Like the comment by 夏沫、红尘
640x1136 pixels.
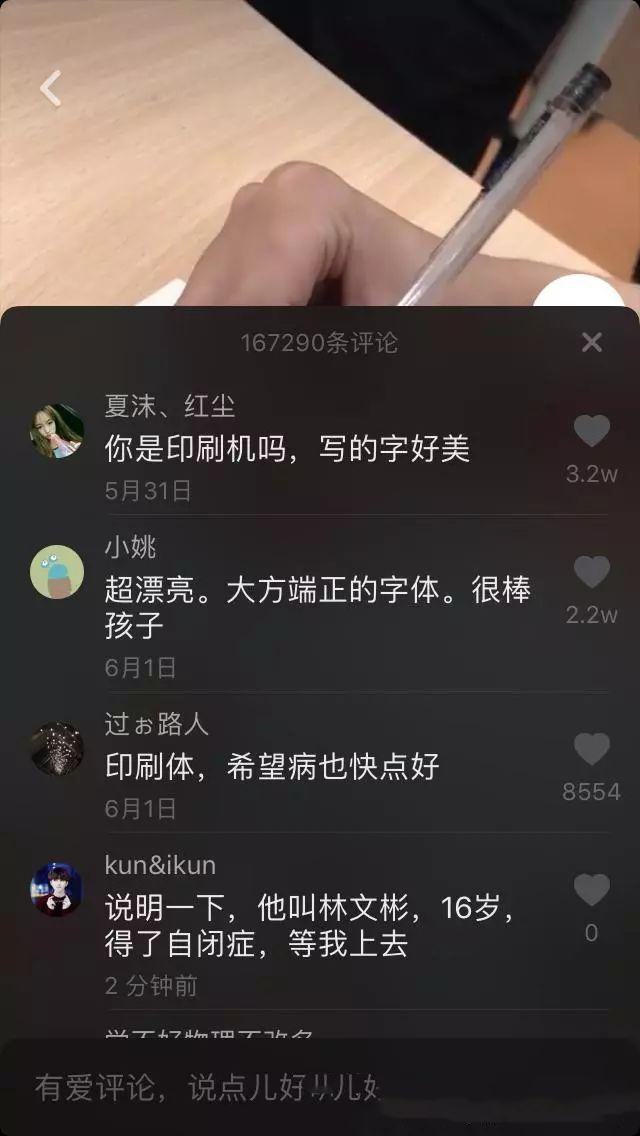coord(591,432)
